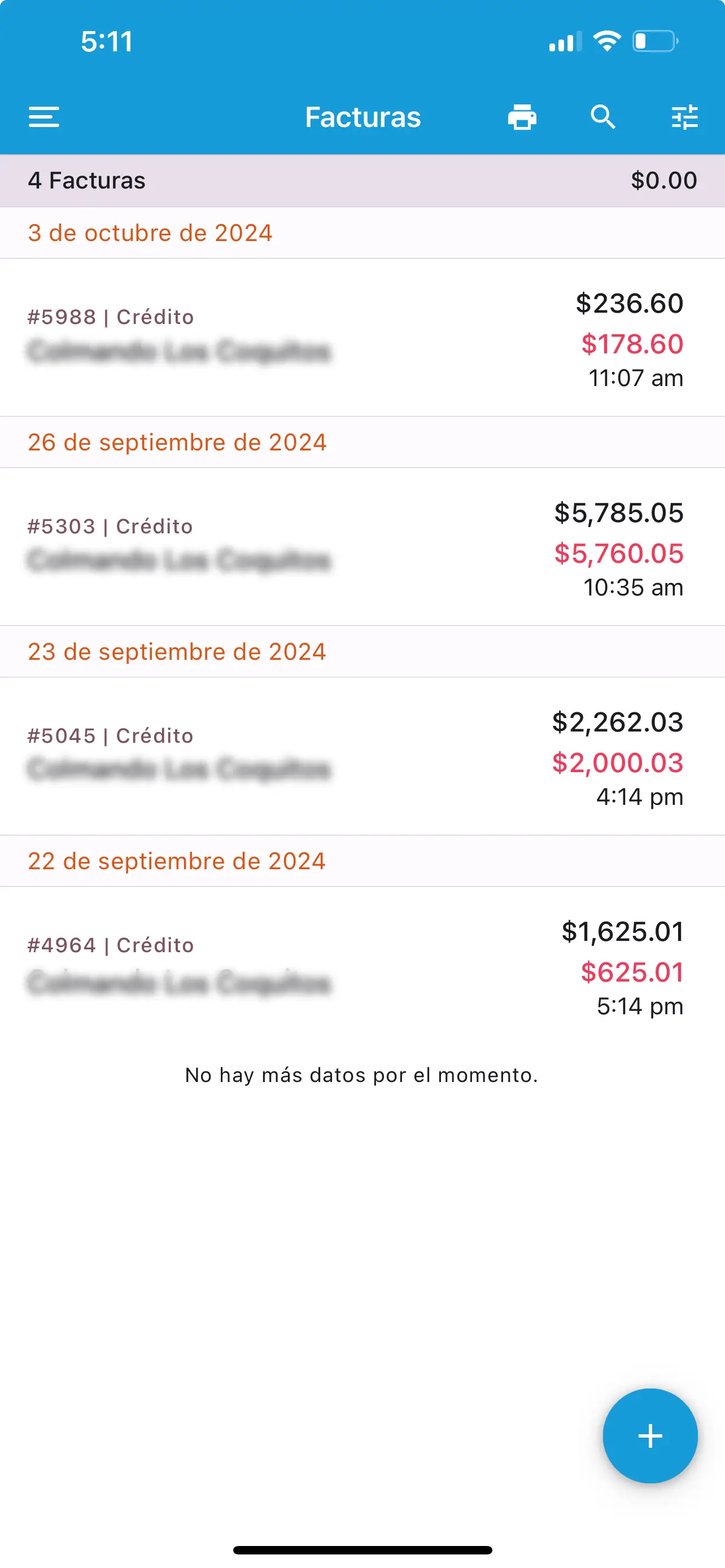Open the filter sliders icon
This screenshot has height=1568, width=725.
click(685, 117)
